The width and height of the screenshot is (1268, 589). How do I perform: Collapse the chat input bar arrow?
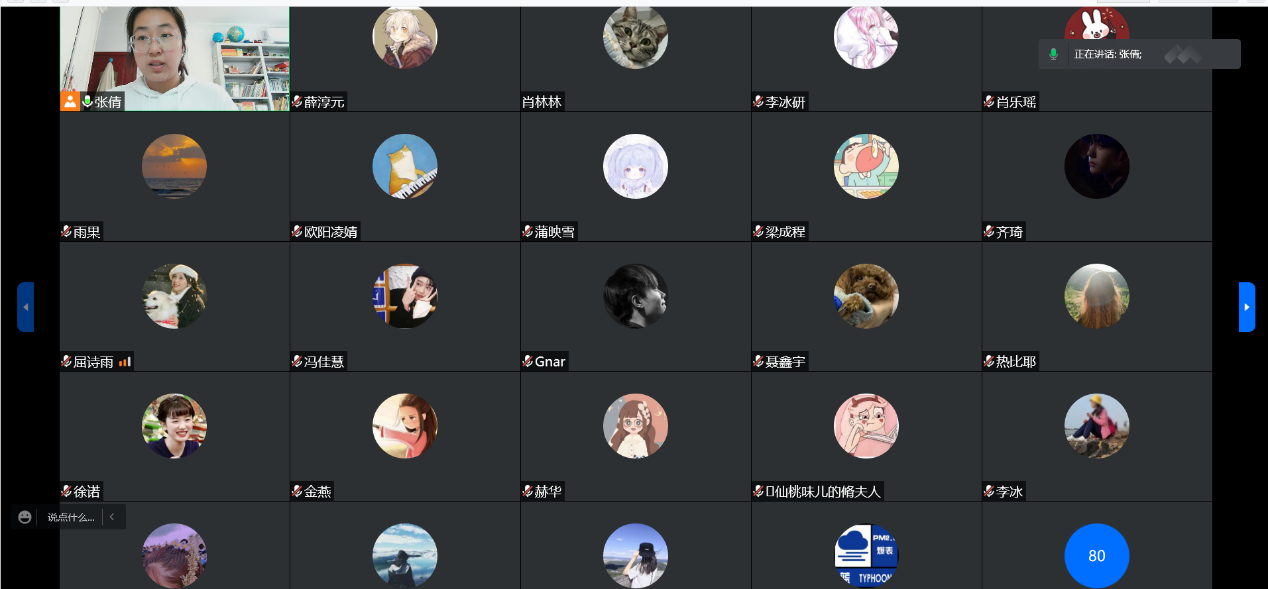[112, 517]
